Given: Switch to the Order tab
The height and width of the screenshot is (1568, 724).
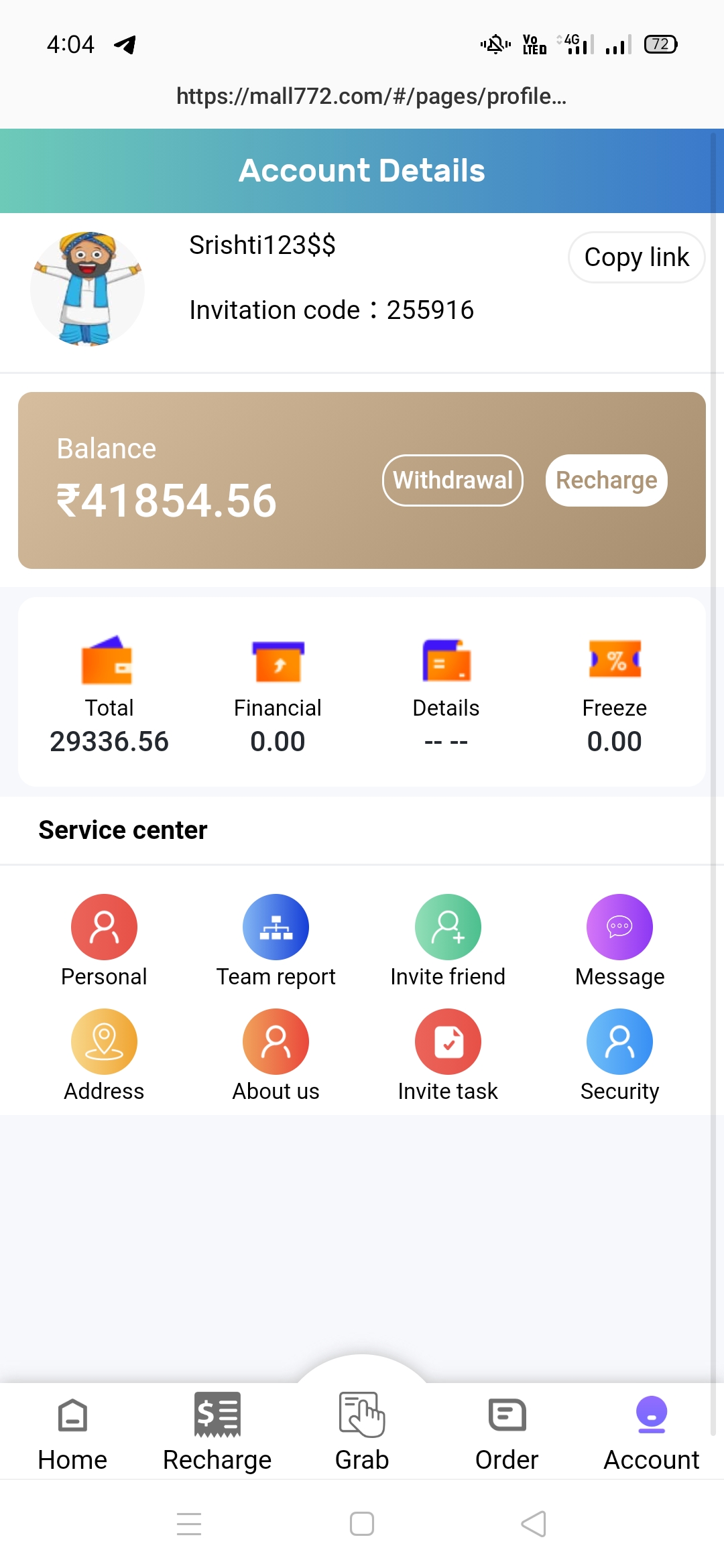Looking at the screenshot, I should point(507,1434).
